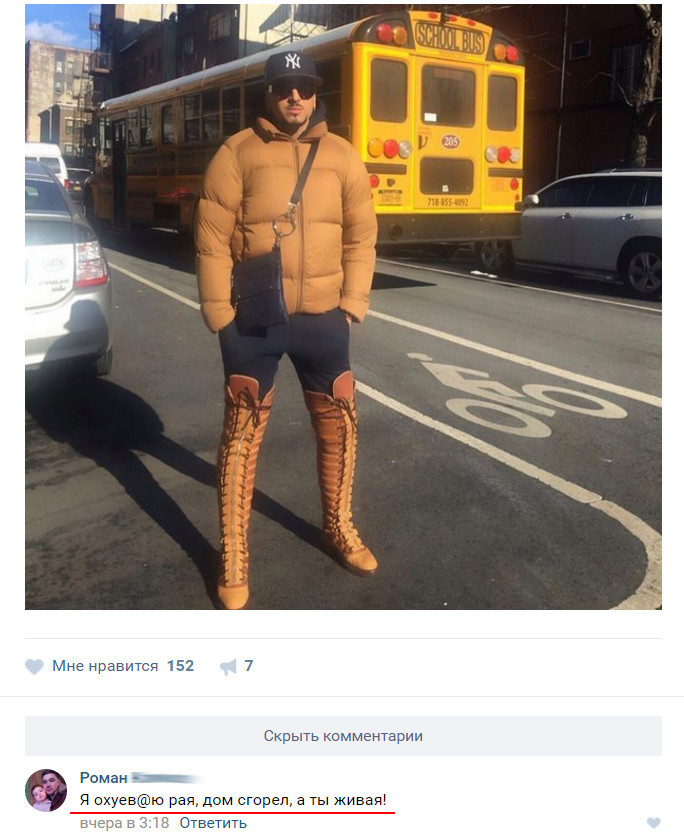Viewport: 684px width, 840px height.
Task: Like the post via Мне нравится
Action: pos(104,666)
